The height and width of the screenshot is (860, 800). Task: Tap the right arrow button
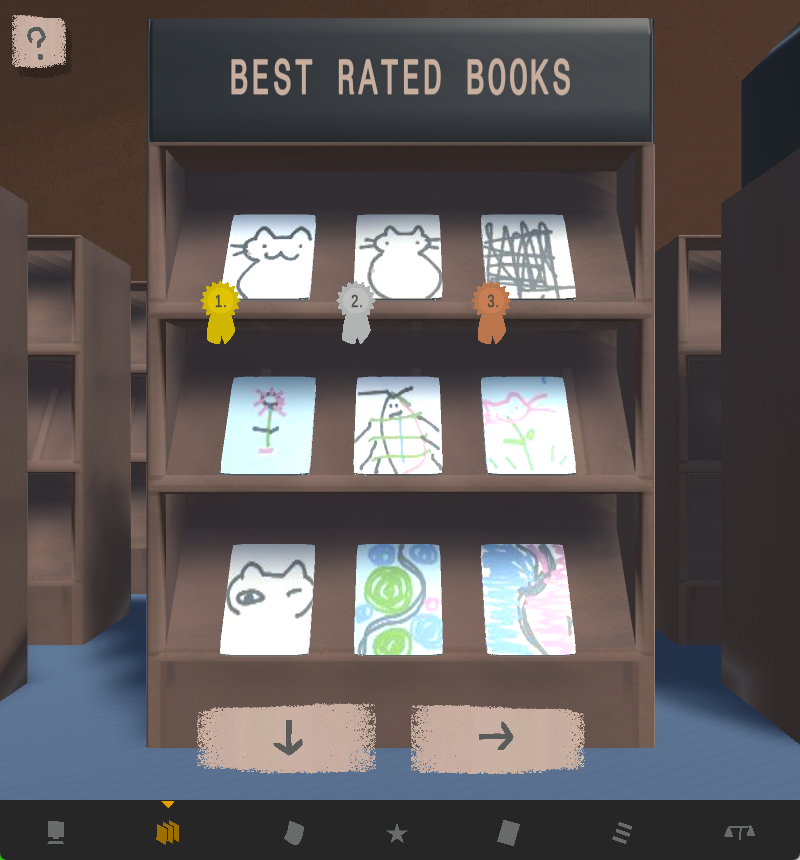click(x=496, y=738)
